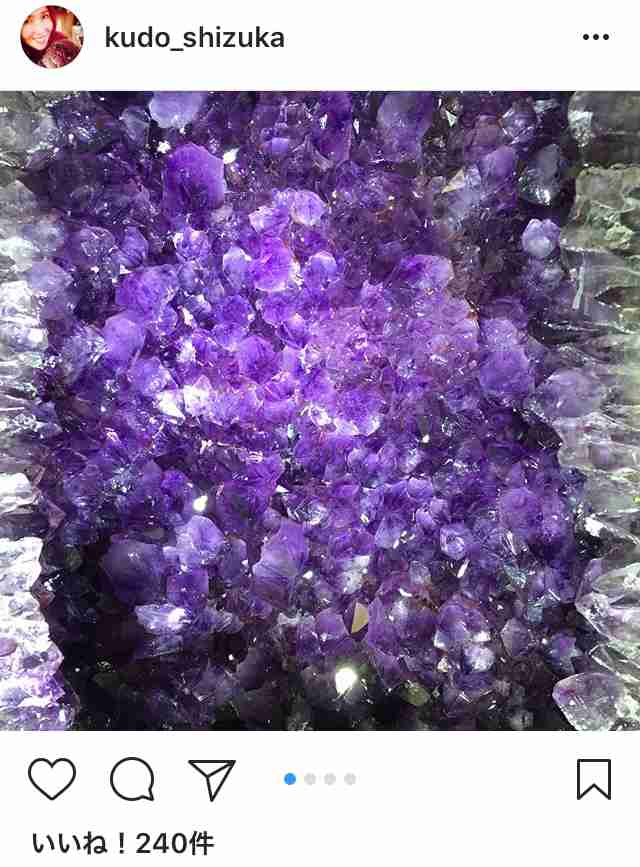View the list of 240 likes
Image resolution: width=640 pixels, height=867 pixels.
tap(123, 844)
